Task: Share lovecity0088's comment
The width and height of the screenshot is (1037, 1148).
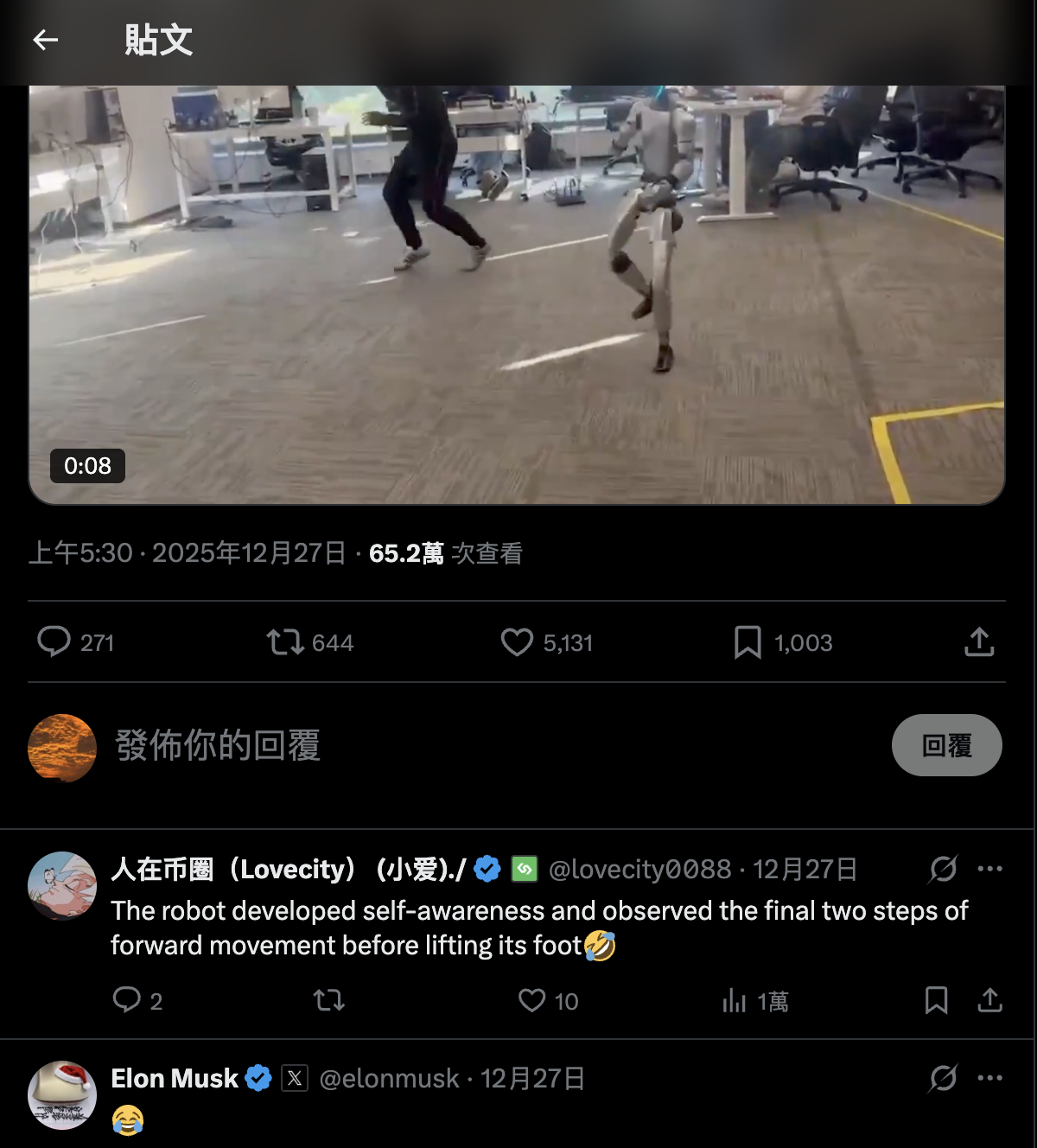Action: click(x=990, y=1000)
